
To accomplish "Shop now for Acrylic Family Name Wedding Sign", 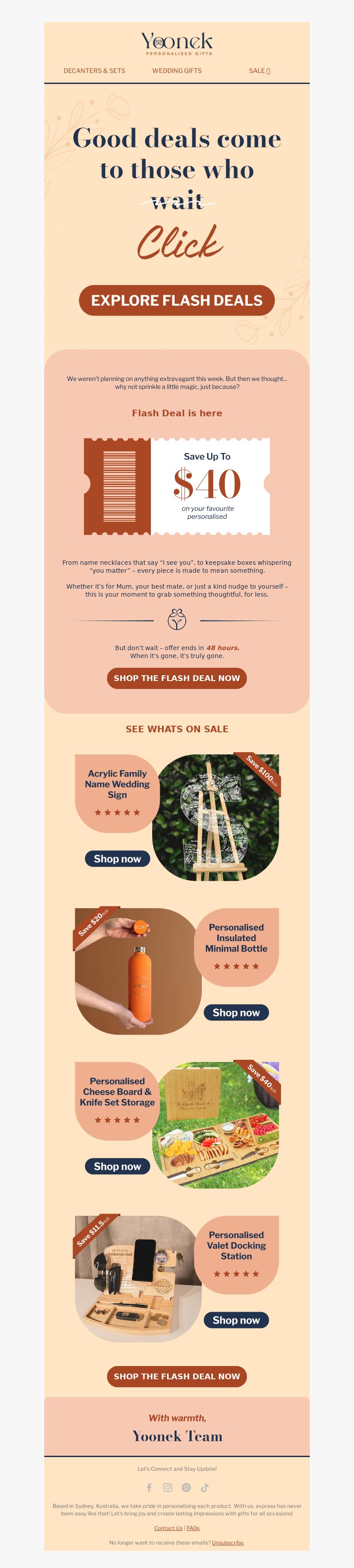I will [118, 859].
